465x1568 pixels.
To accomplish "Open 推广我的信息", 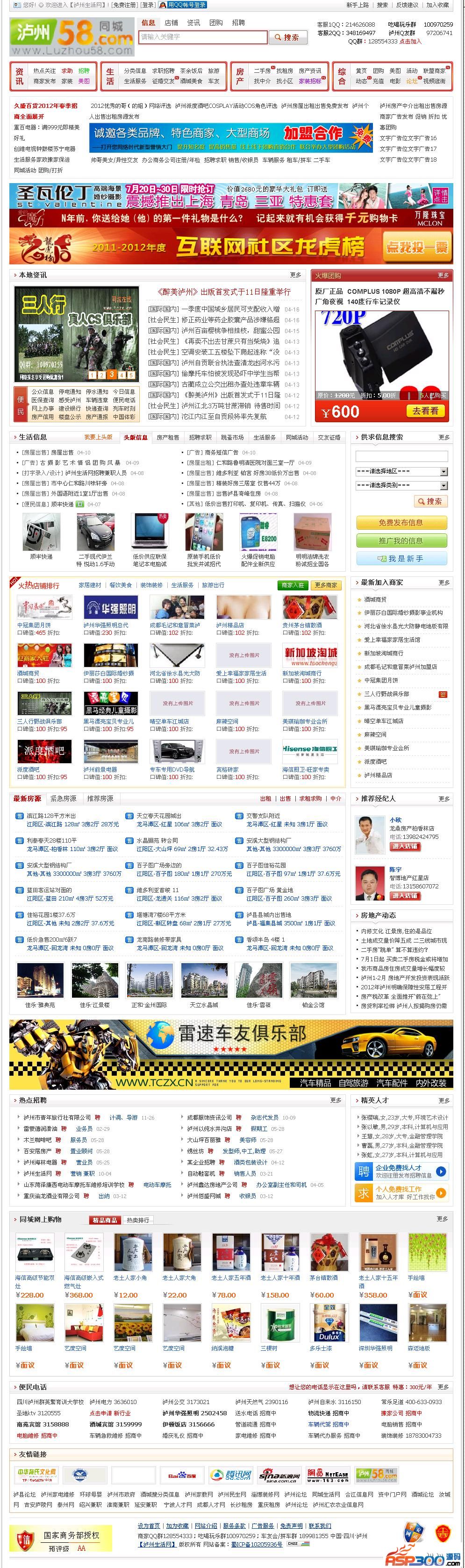I will click(x=401, y=540).
